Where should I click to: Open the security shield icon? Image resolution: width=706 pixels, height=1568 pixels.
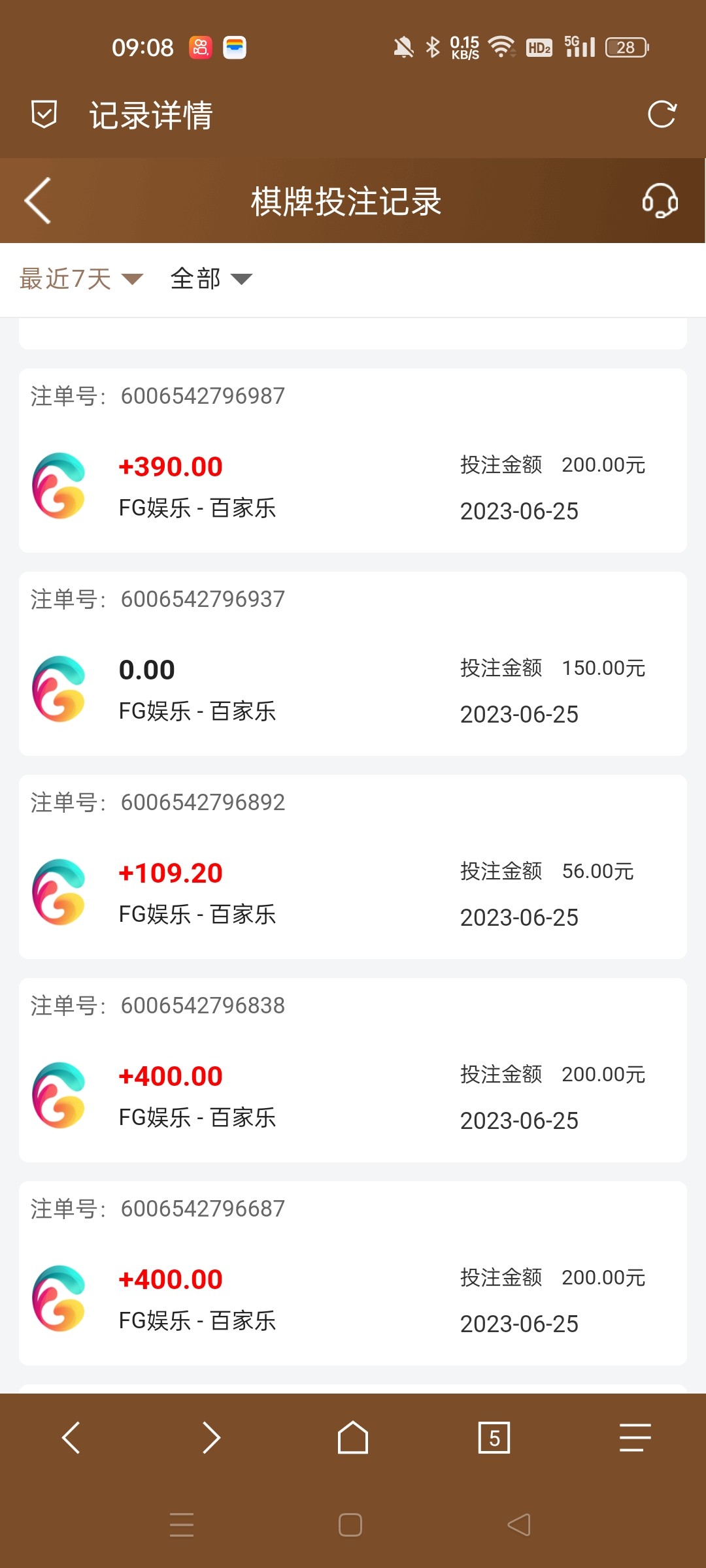point(44,114)
